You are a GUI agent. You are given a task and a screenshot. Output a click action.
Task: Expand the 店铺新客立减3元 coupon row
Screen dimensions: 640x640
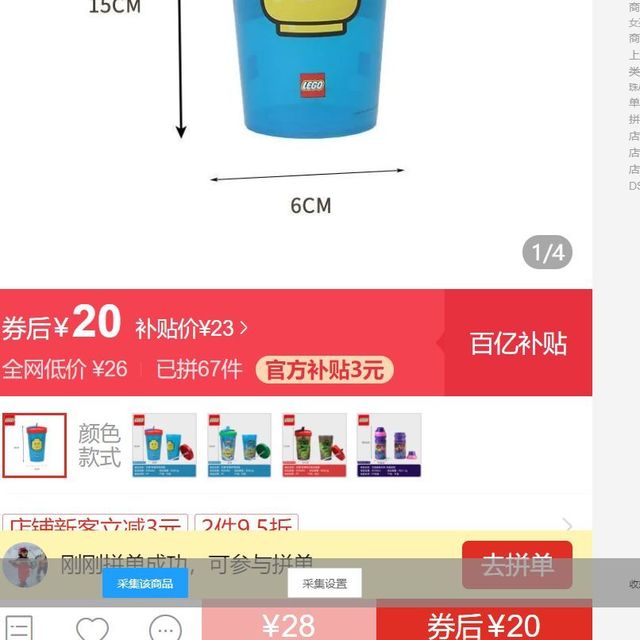568,526
